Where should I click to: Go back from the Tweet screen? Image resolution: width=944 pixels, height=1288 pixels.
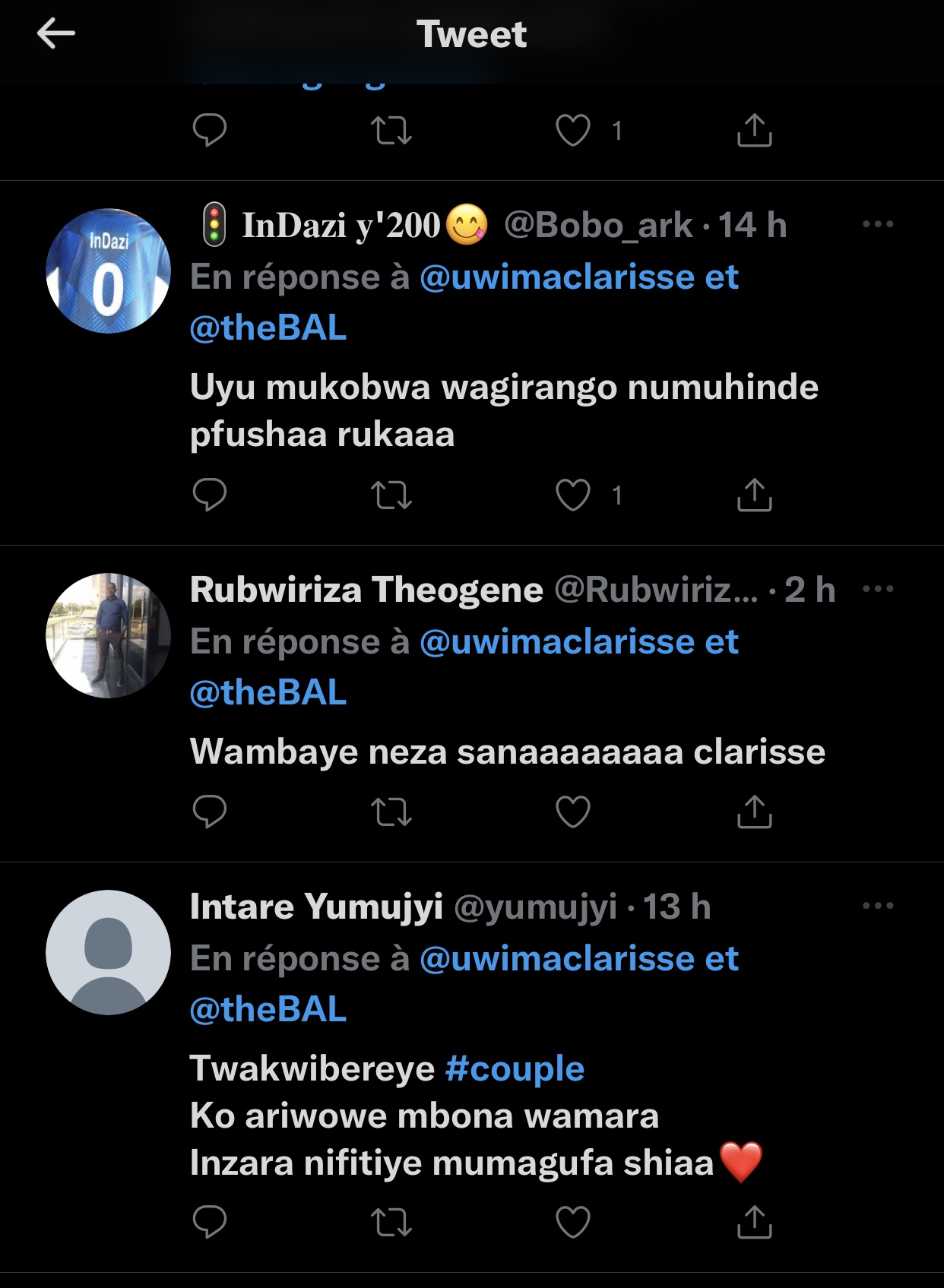pyautogui.click(x=56, y=34)
